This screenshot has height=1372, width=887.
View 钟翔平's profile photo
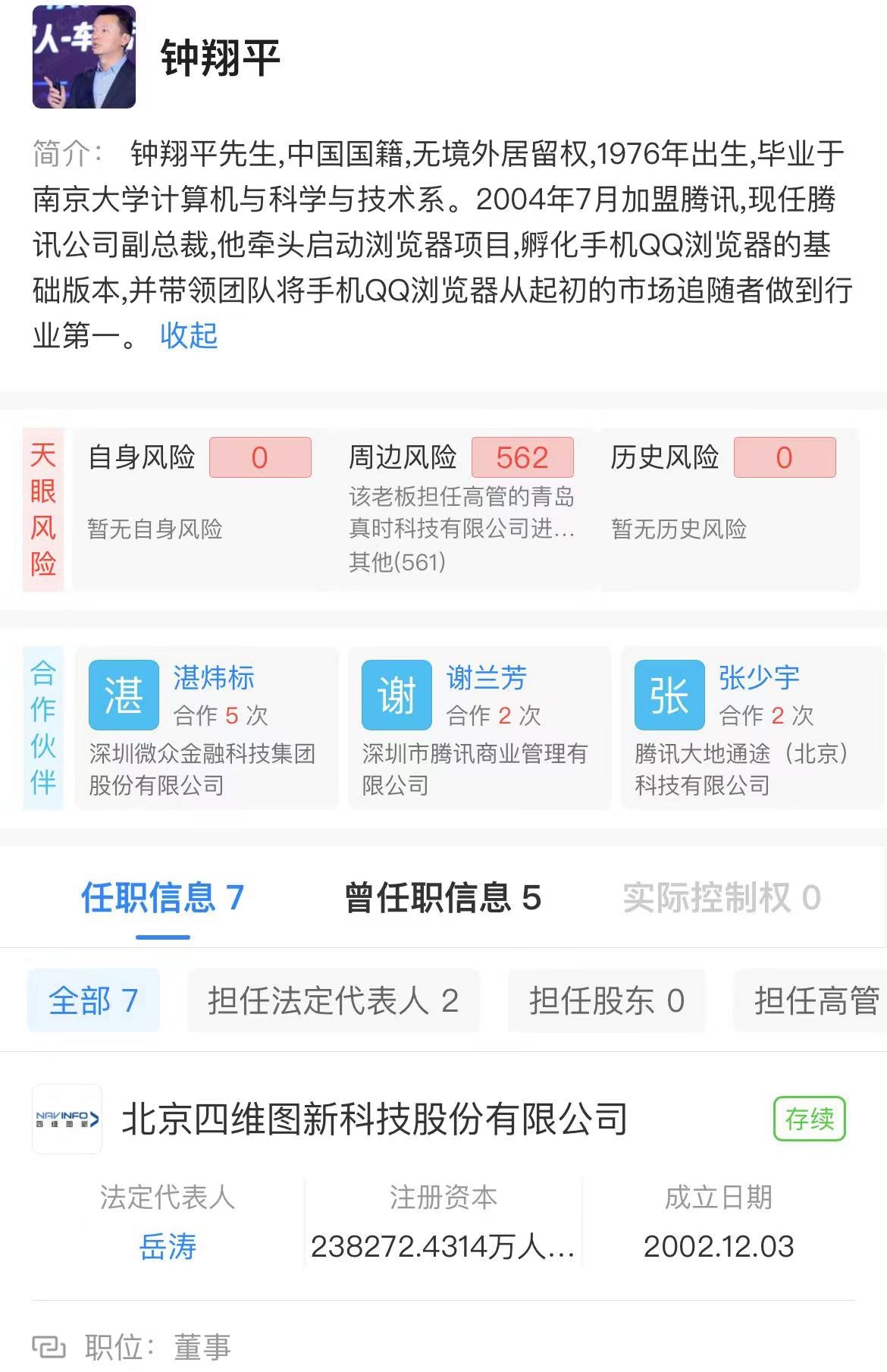coord(84,58)
